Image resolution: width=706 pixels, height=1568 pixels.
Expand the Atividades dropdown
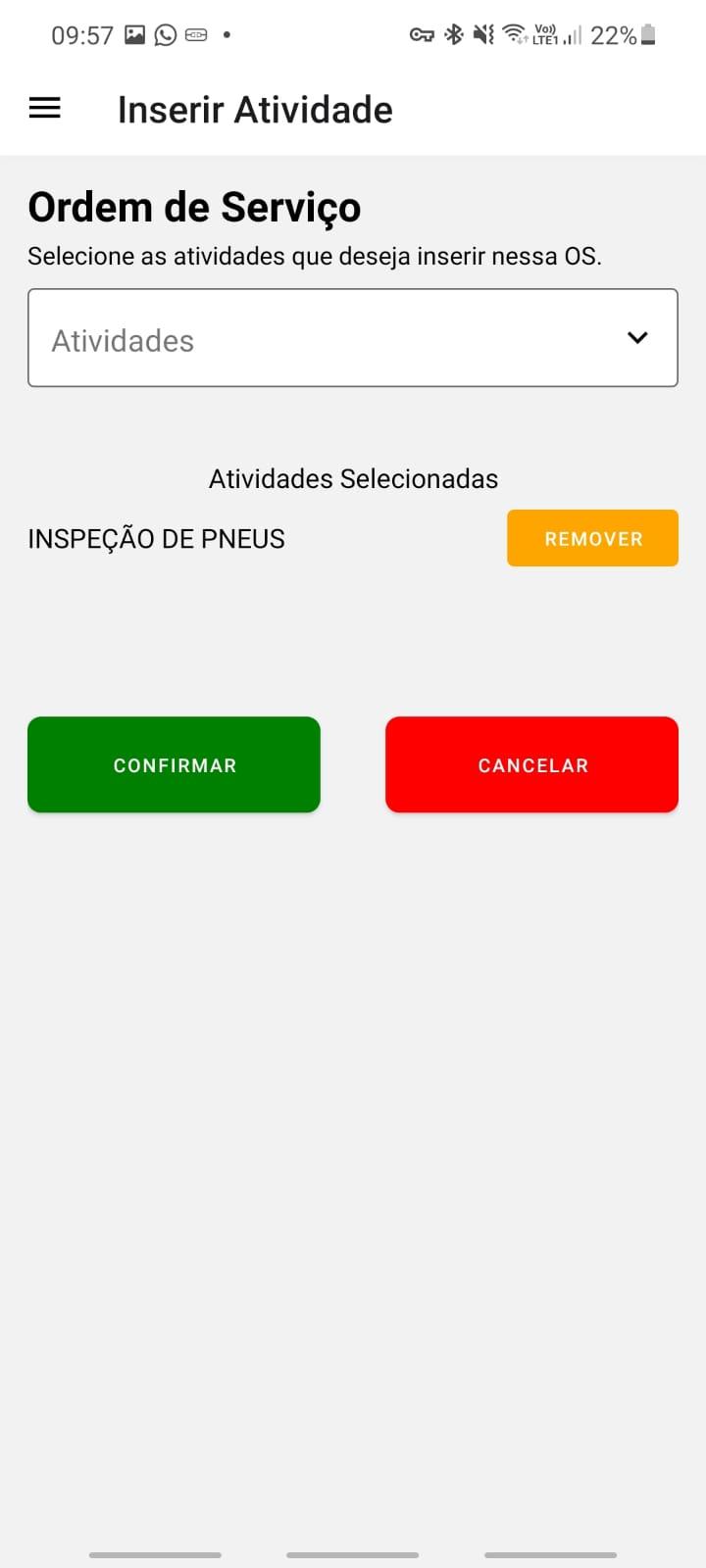(353, 338)
